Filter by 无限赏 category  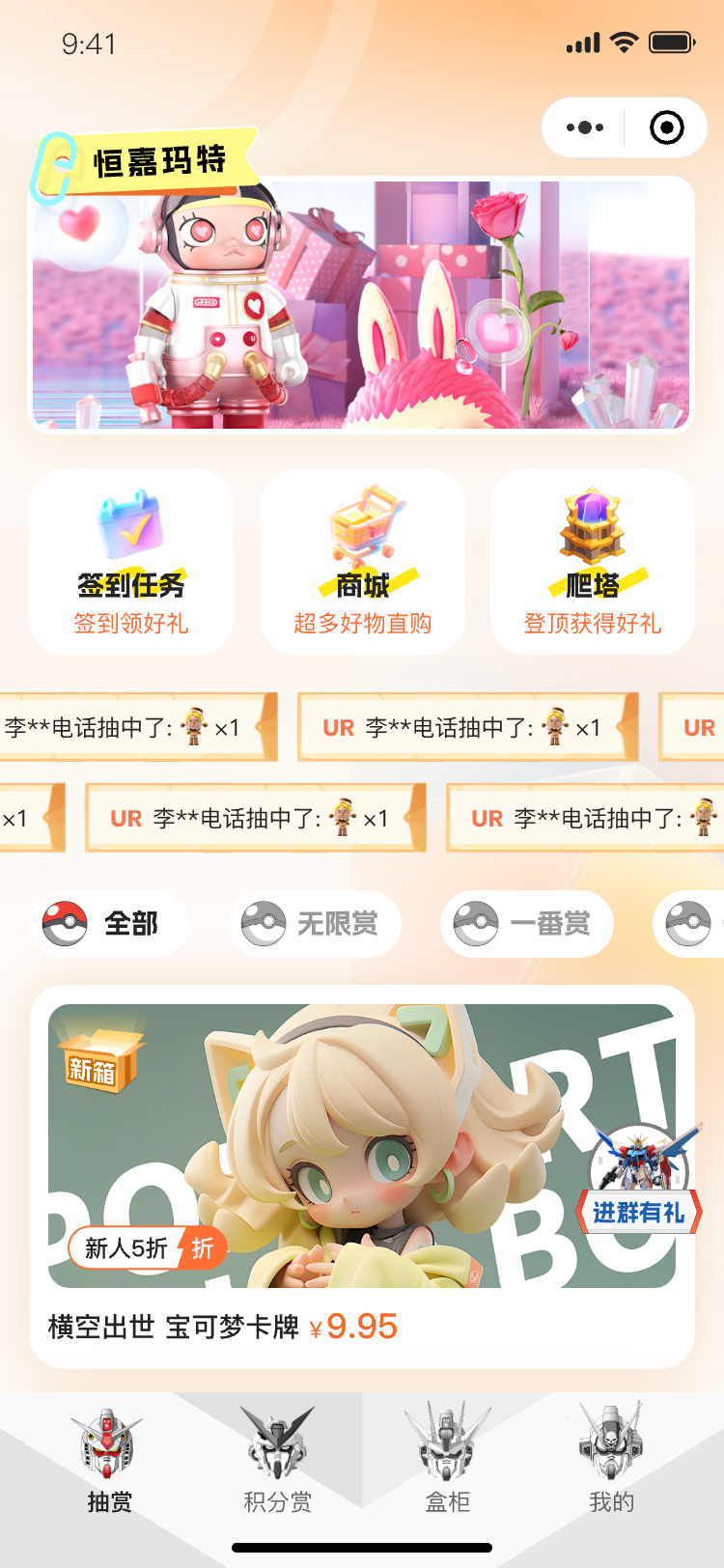point(315,924)
